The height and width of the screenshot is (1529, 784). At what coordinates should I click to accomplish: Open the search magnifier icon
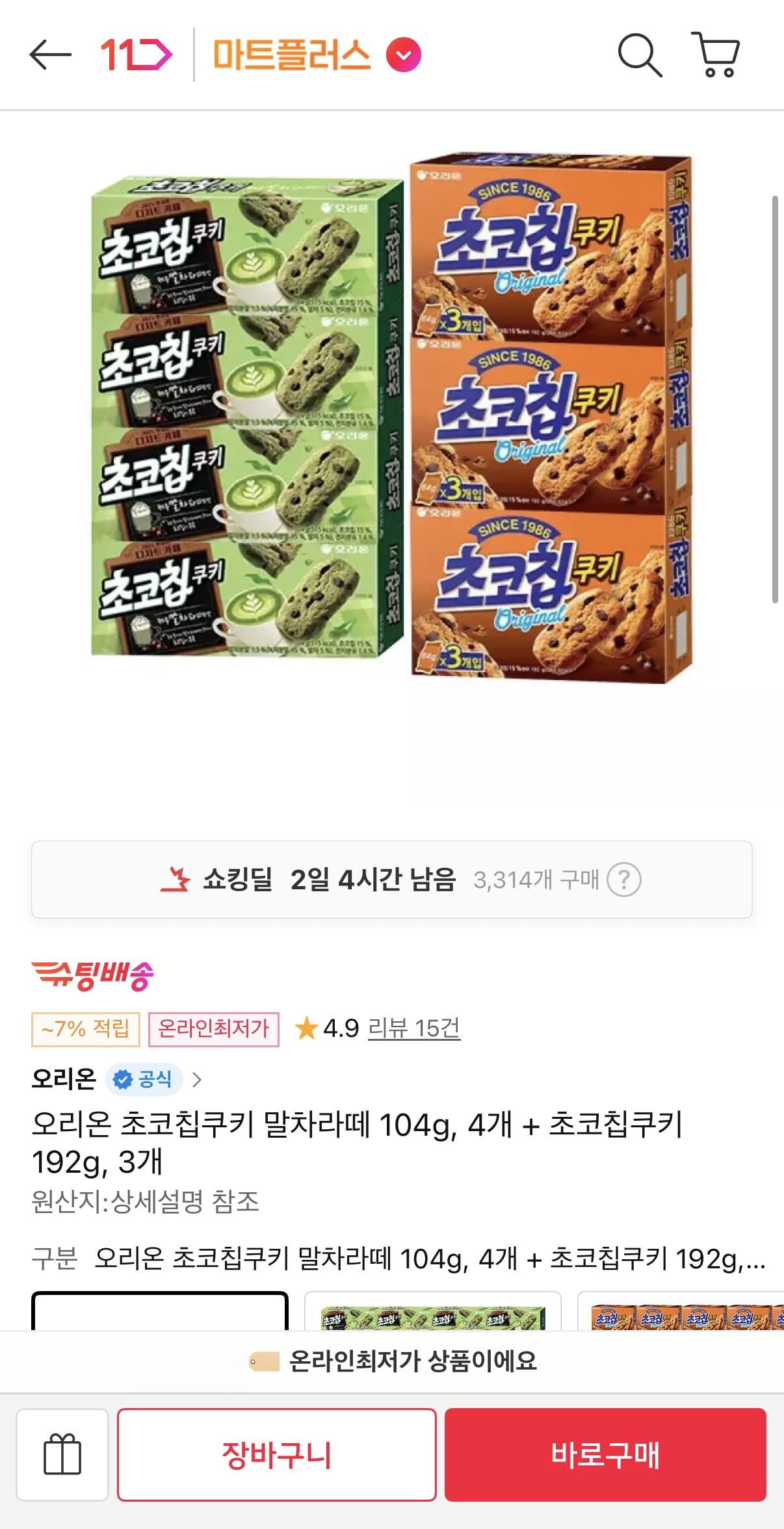pos(639,55)
